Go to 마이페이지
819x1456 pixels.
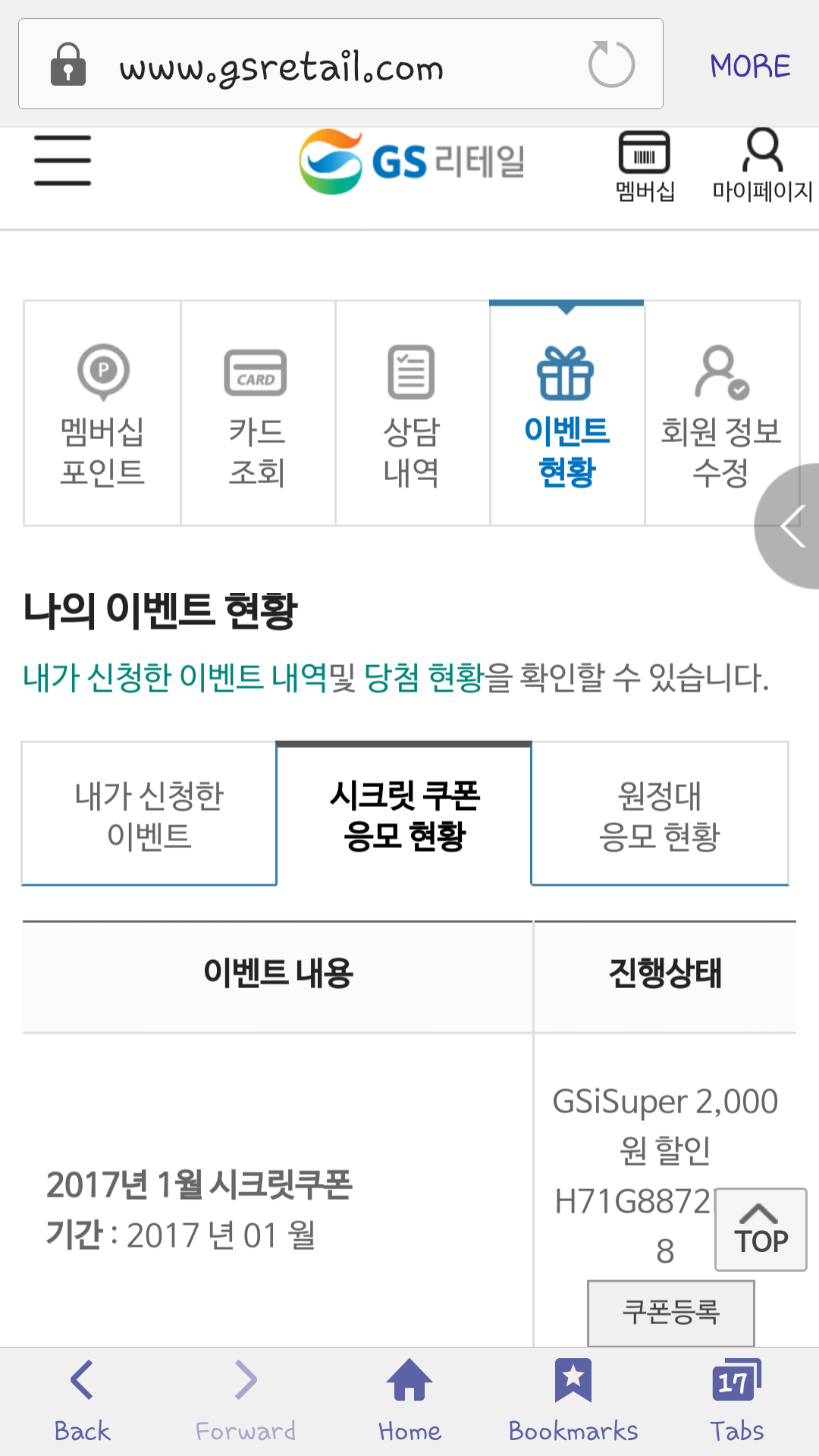click(761, 167)
